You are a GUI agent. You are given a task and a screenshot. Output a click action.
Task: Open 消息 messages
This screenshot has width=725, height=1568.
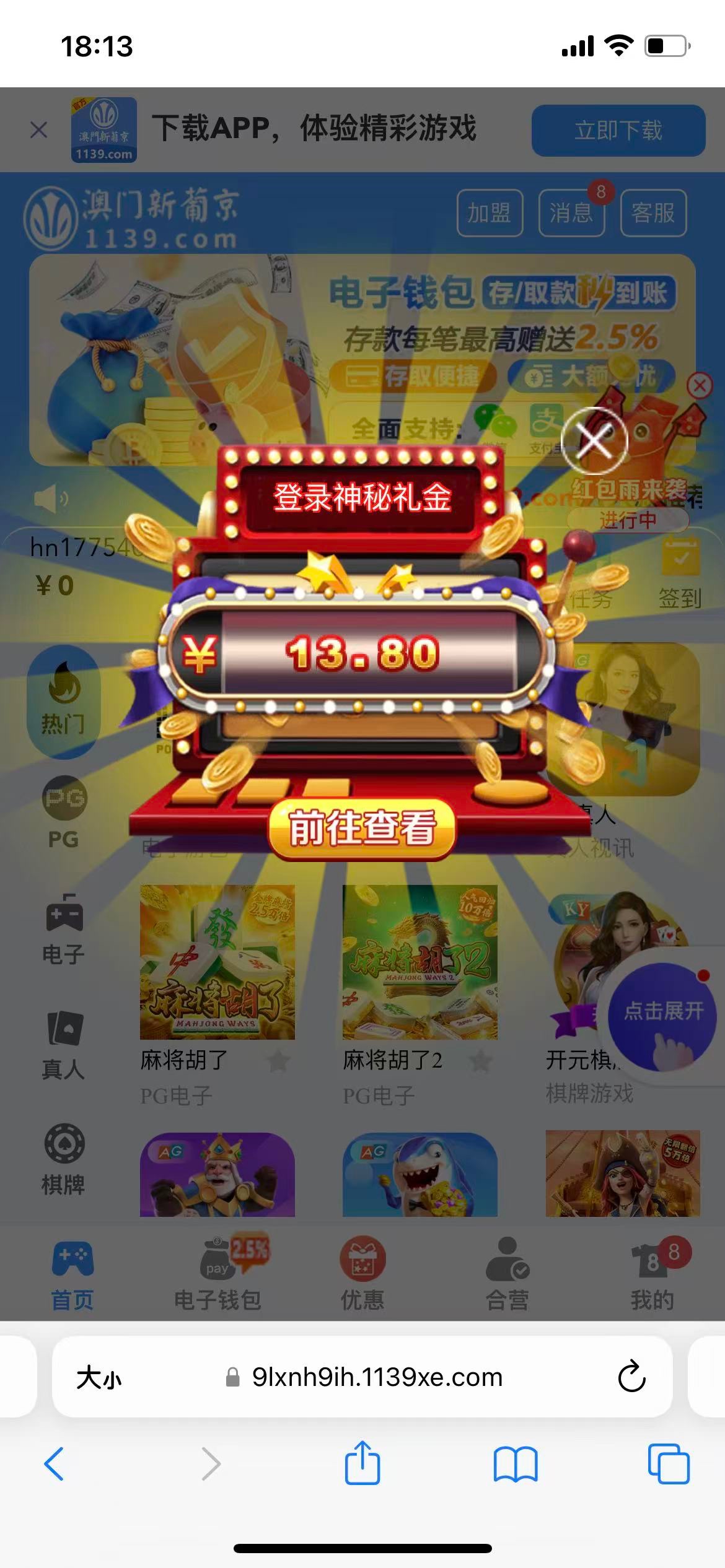(571, 213)
